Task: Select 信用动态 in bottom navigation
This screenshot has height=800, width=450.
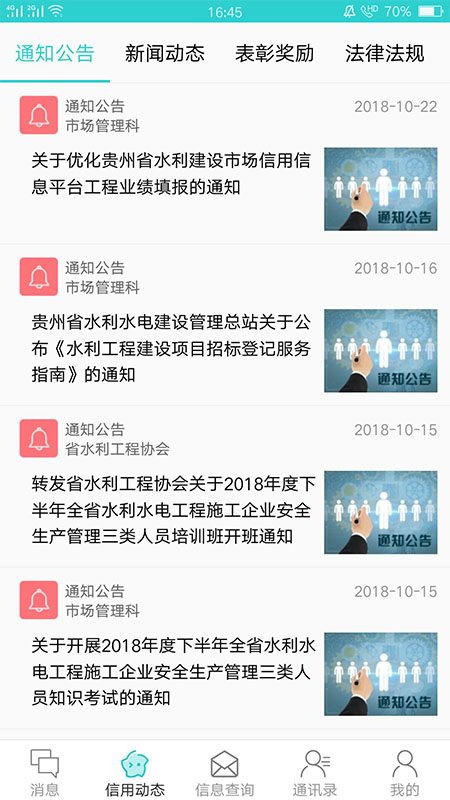Action: [x=135, y=772]
